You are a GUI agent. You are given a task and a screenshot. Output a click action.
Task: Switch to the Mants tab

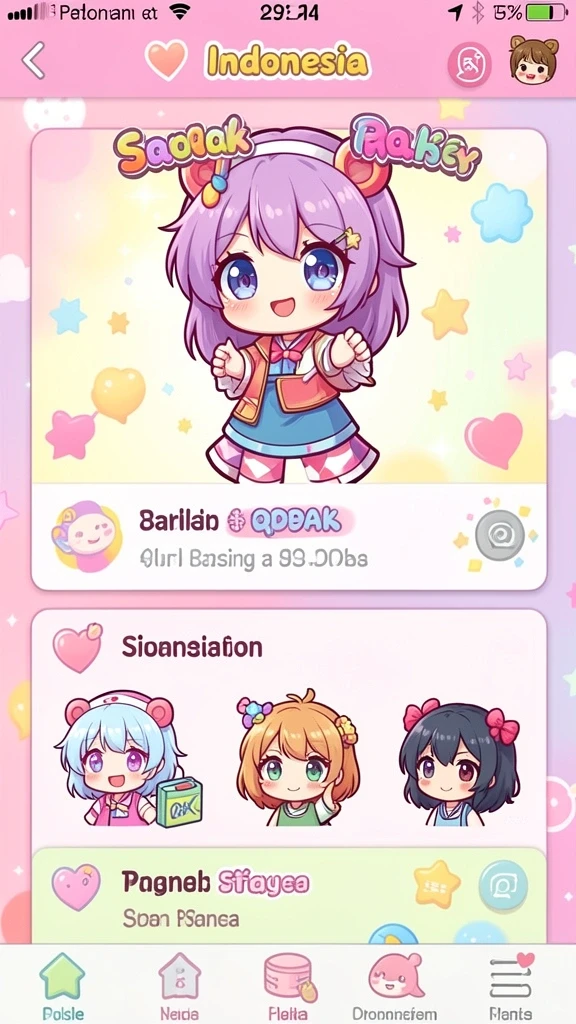click(x=512, y=987)
